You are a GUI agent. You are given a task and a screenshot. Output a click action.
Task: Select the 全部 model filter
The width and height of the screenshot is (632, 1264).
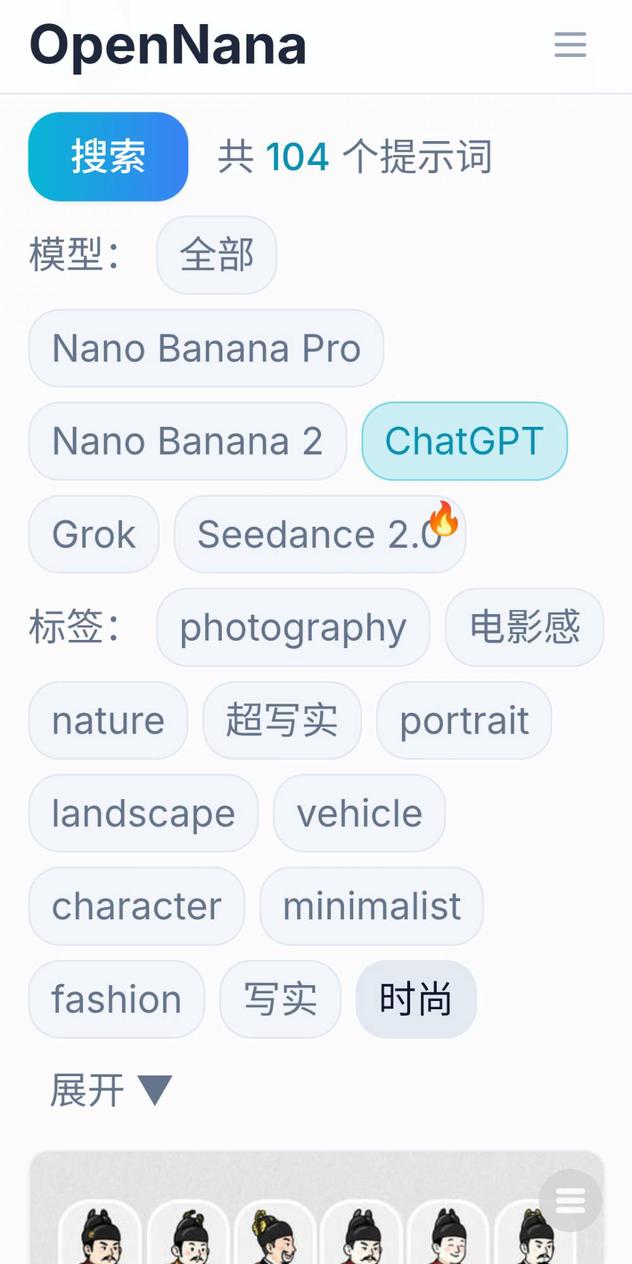point(216,255)
